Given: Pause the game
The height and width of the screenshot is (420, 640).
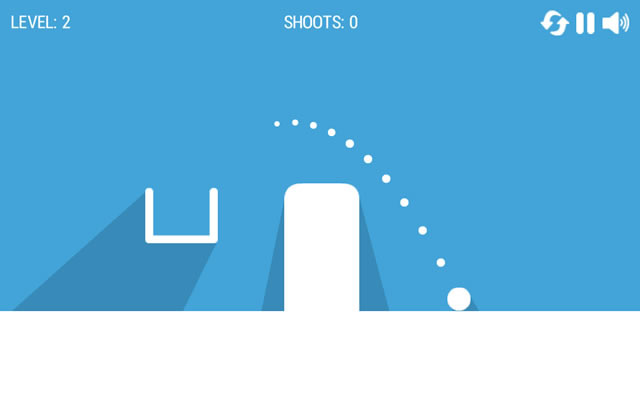Looking at the screenshot, I should click(x=585, y=23).
